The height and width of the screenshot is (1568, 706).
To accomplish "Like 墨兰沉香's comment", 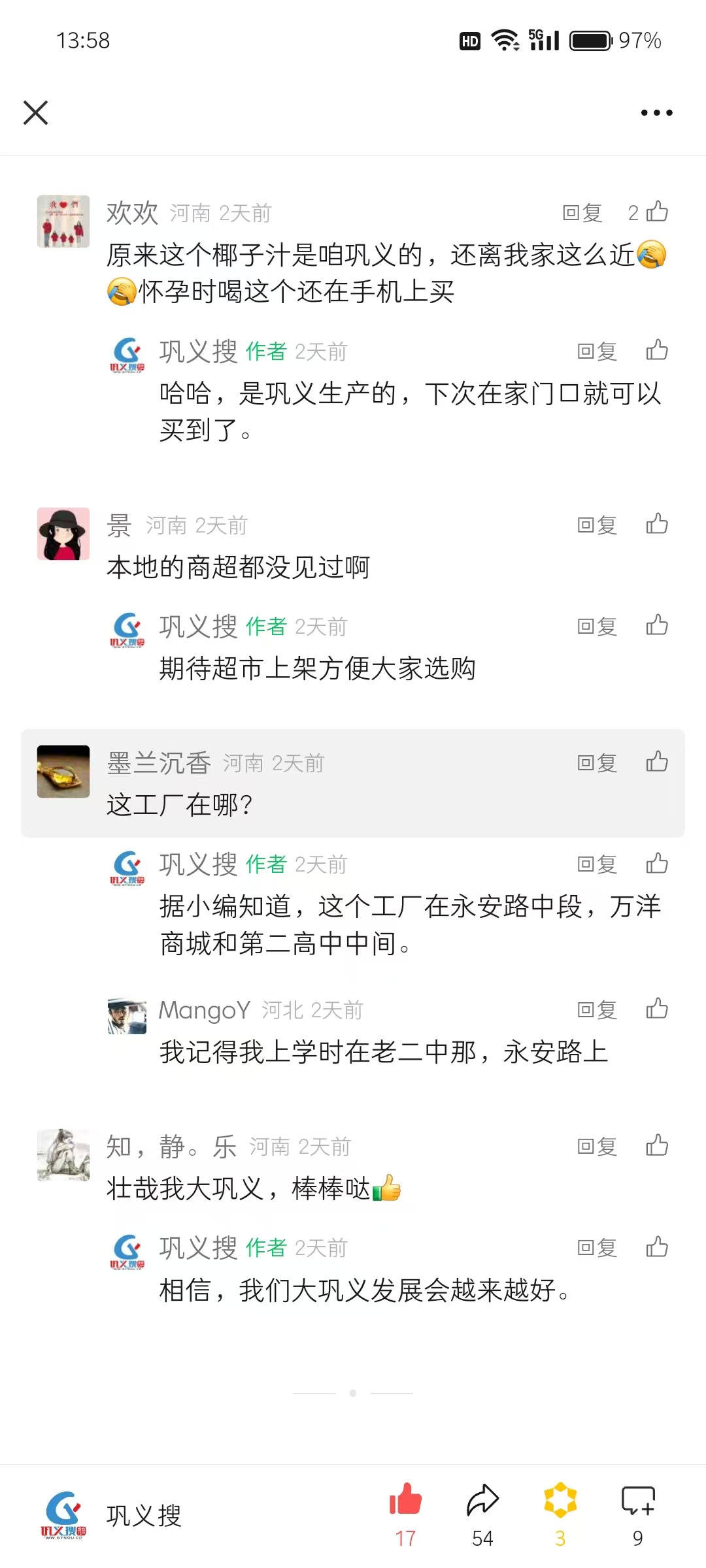I will click(x=657, y=762).
